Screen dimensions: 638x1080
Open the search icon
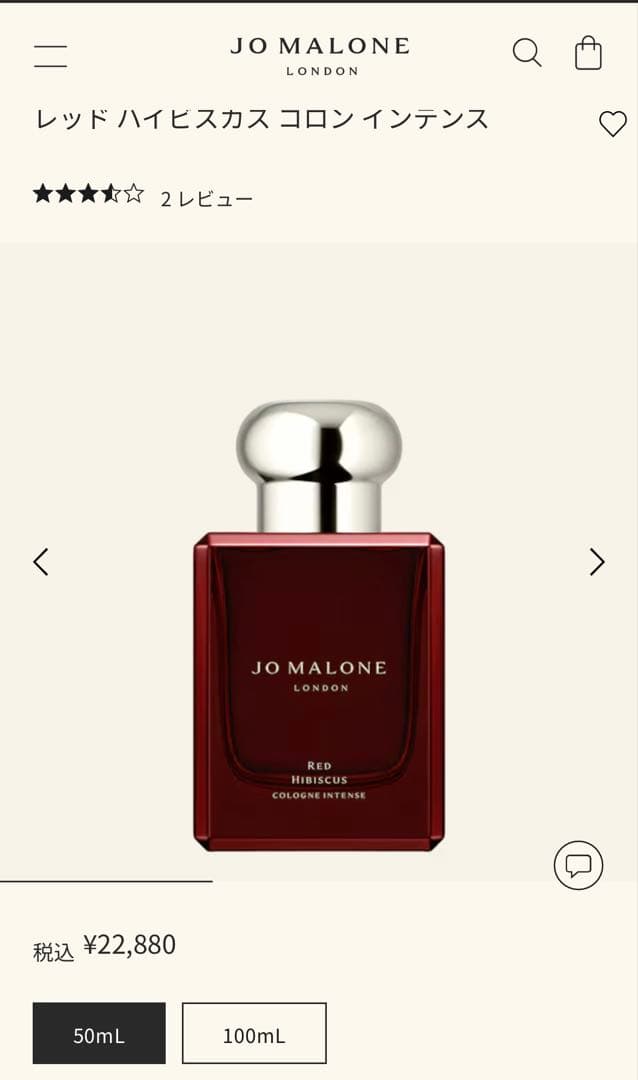click(x=526, y=53)
